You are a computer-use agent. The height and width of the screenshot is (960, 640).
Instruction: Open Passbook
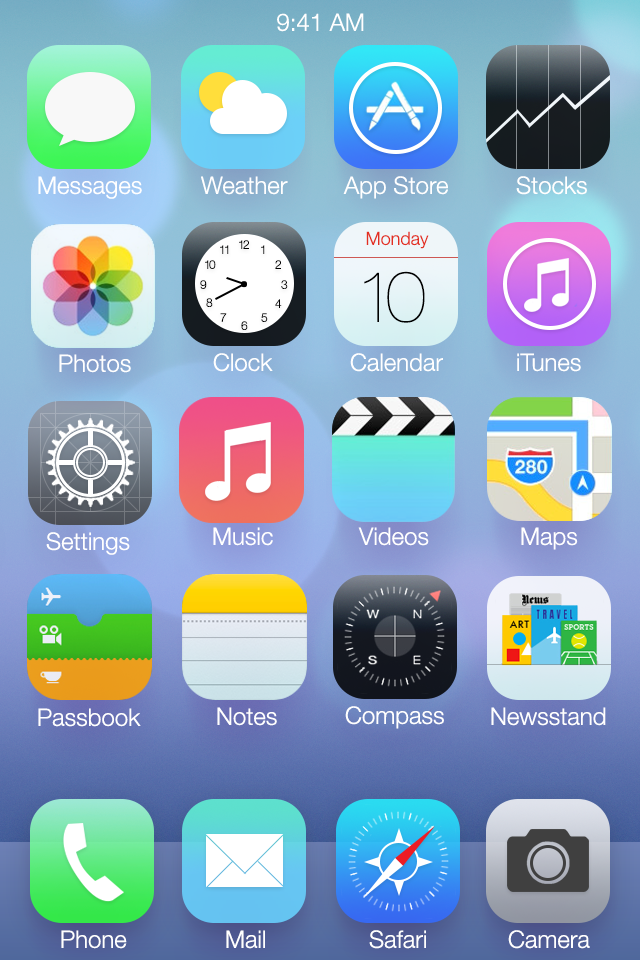point(89,637)
